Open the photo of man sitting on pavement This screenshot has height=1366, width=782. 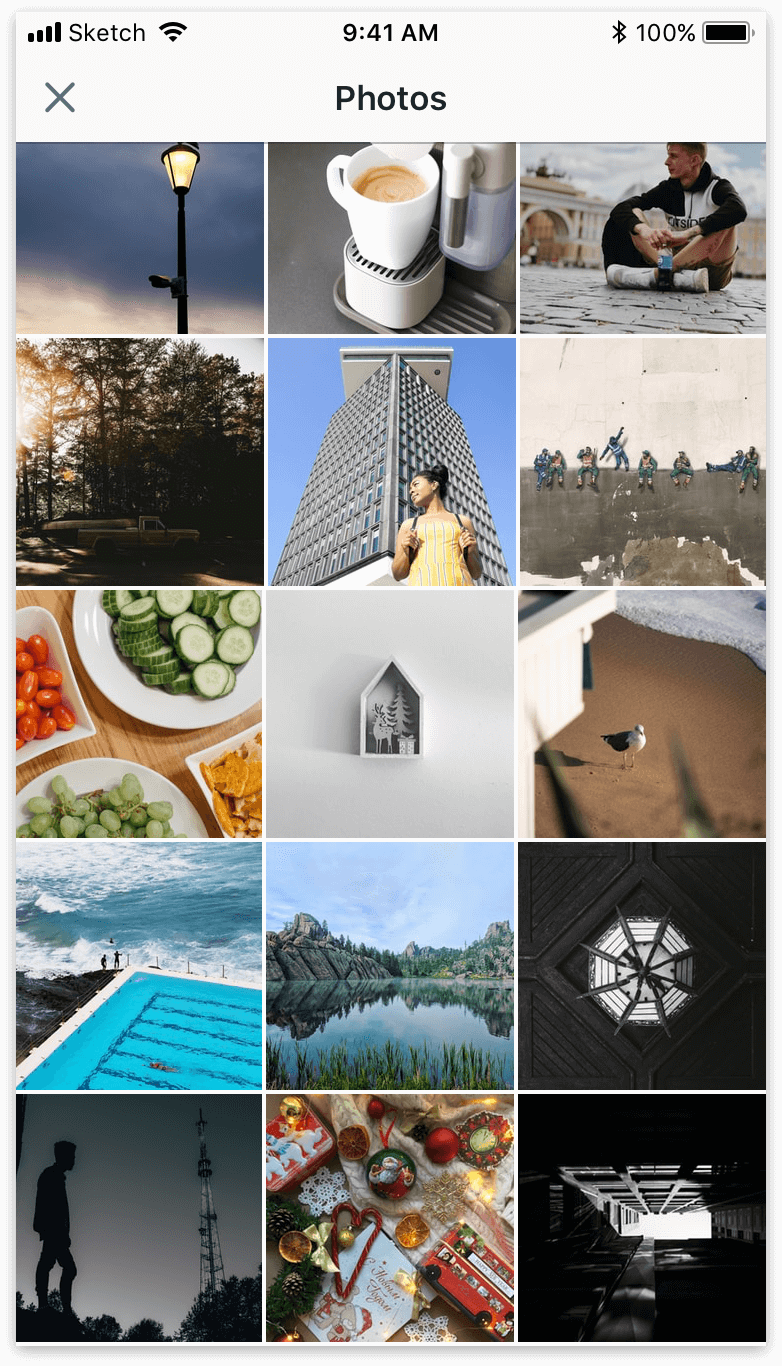[642, 238]
